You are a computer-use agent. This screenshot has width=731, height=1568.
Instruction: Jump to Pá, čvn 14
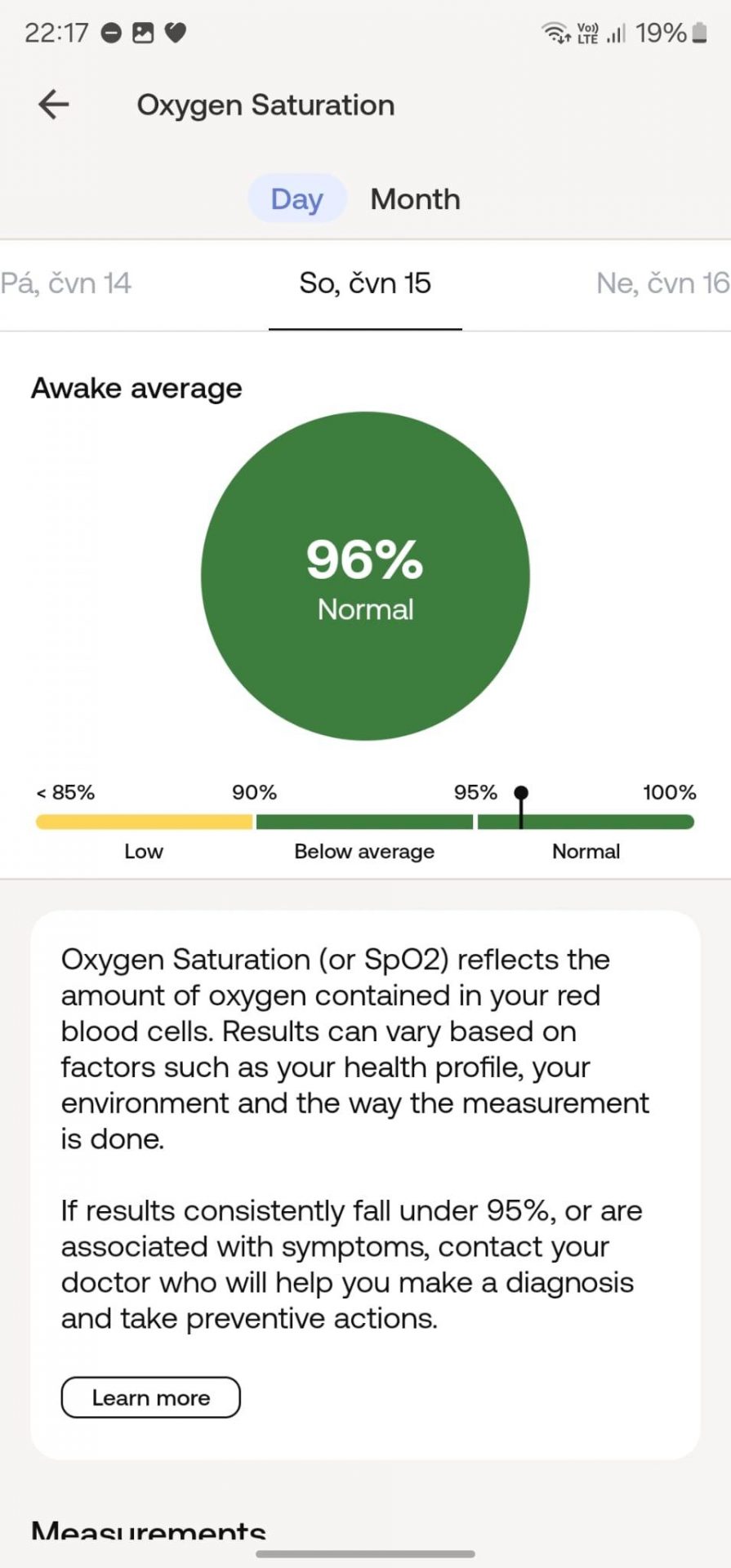point(65,283)
